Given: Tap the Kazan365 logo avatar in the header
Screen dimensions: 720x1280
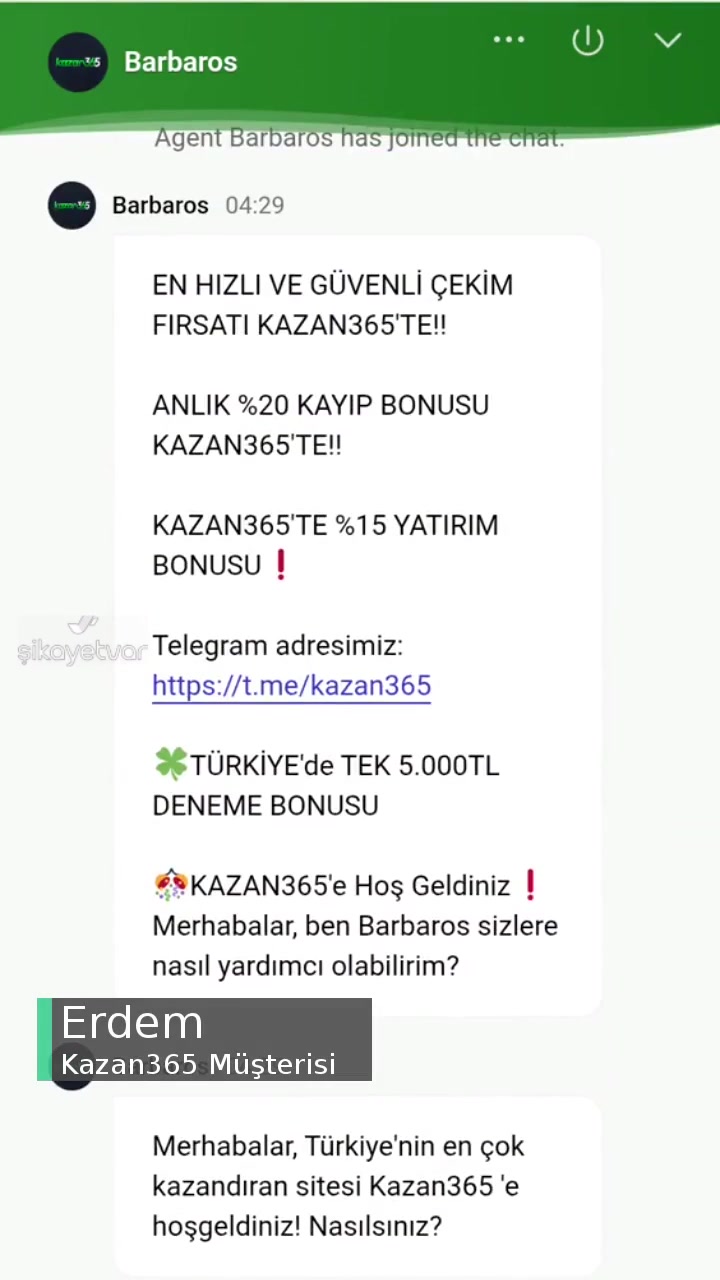Looking at the screenshot, I should (x=77, y=61).
